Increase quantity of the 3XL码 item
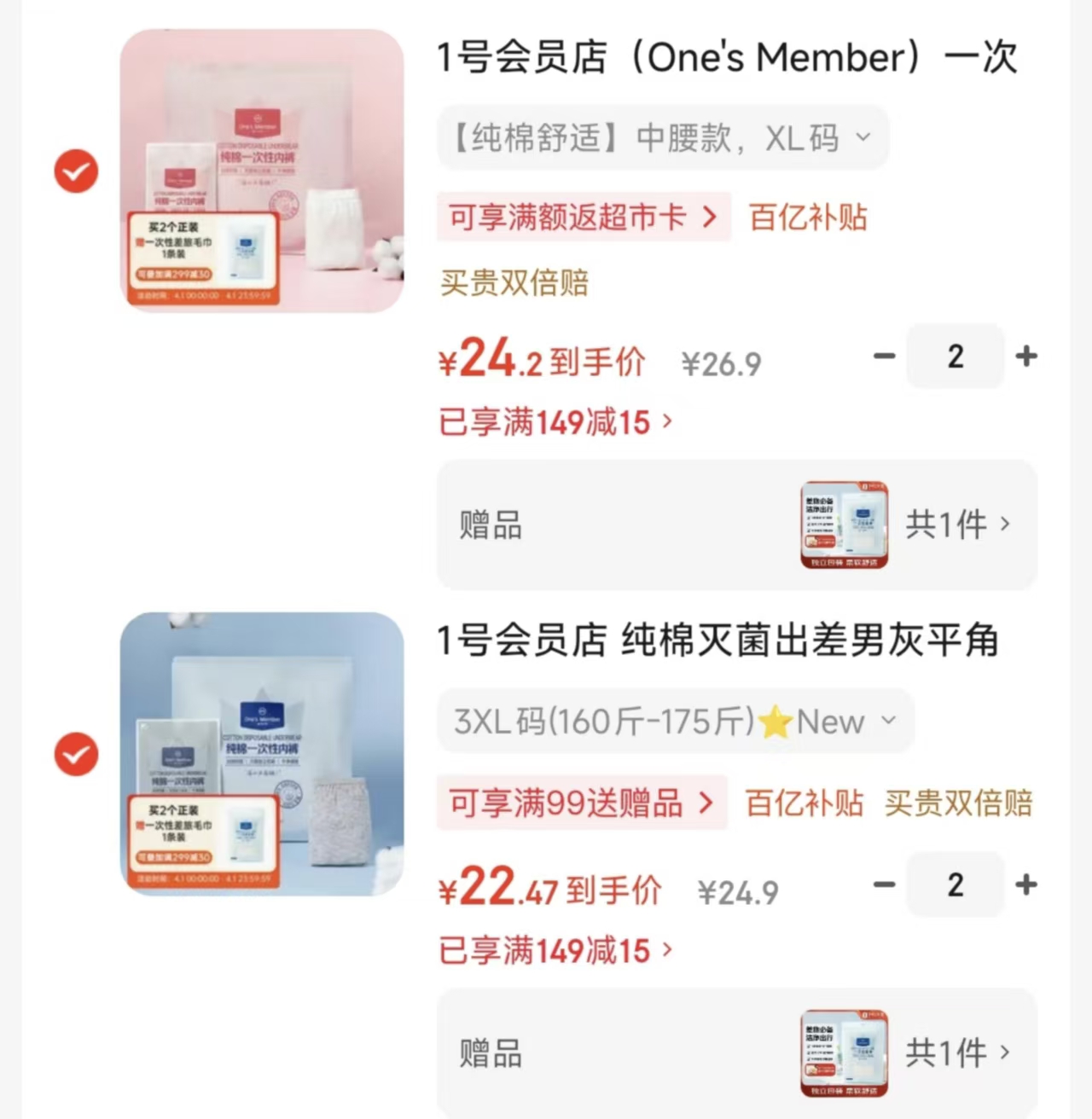 [x=1026, y=884]
